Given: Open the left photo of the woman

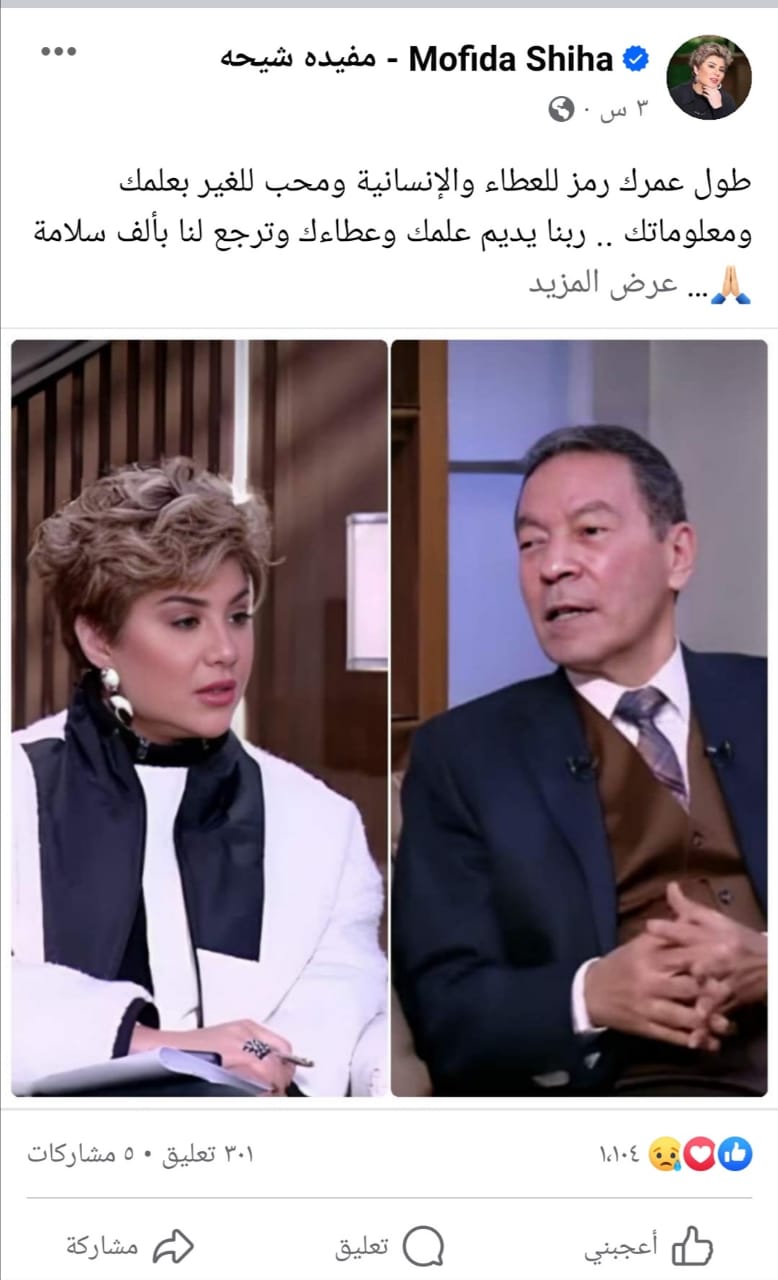Looking at the screenshot, I should (x=199, y=717).
